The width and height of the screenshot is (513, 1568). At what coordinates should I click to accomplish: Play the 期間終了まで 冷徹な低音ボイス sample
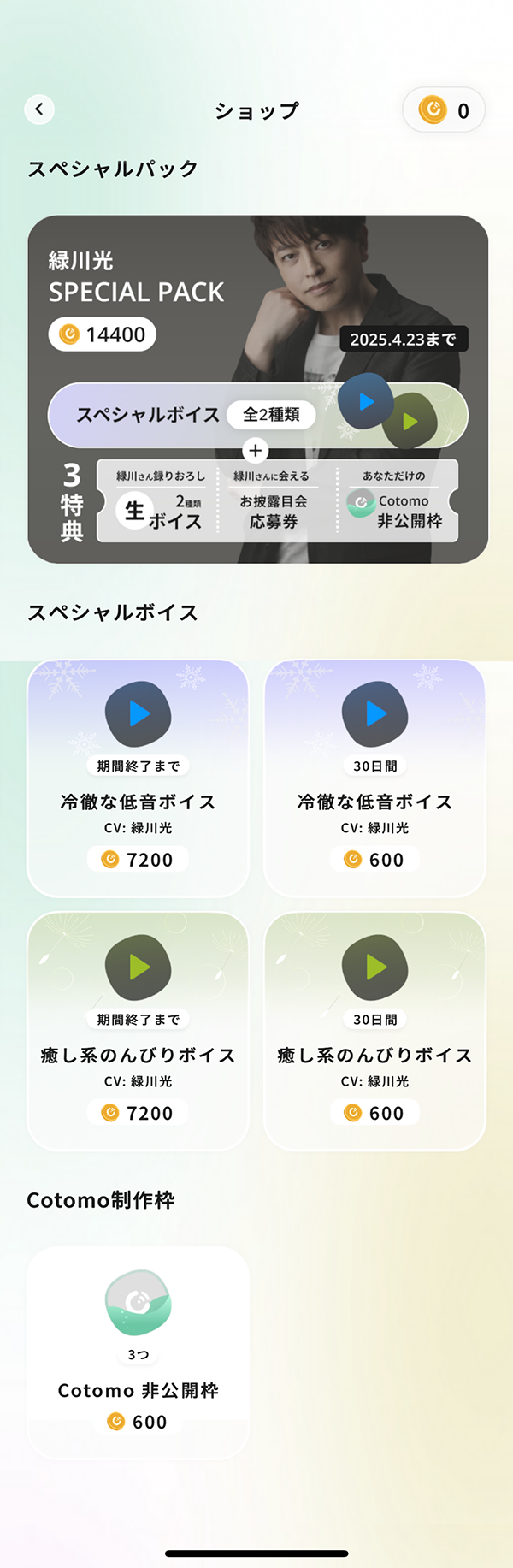[139, 713]
